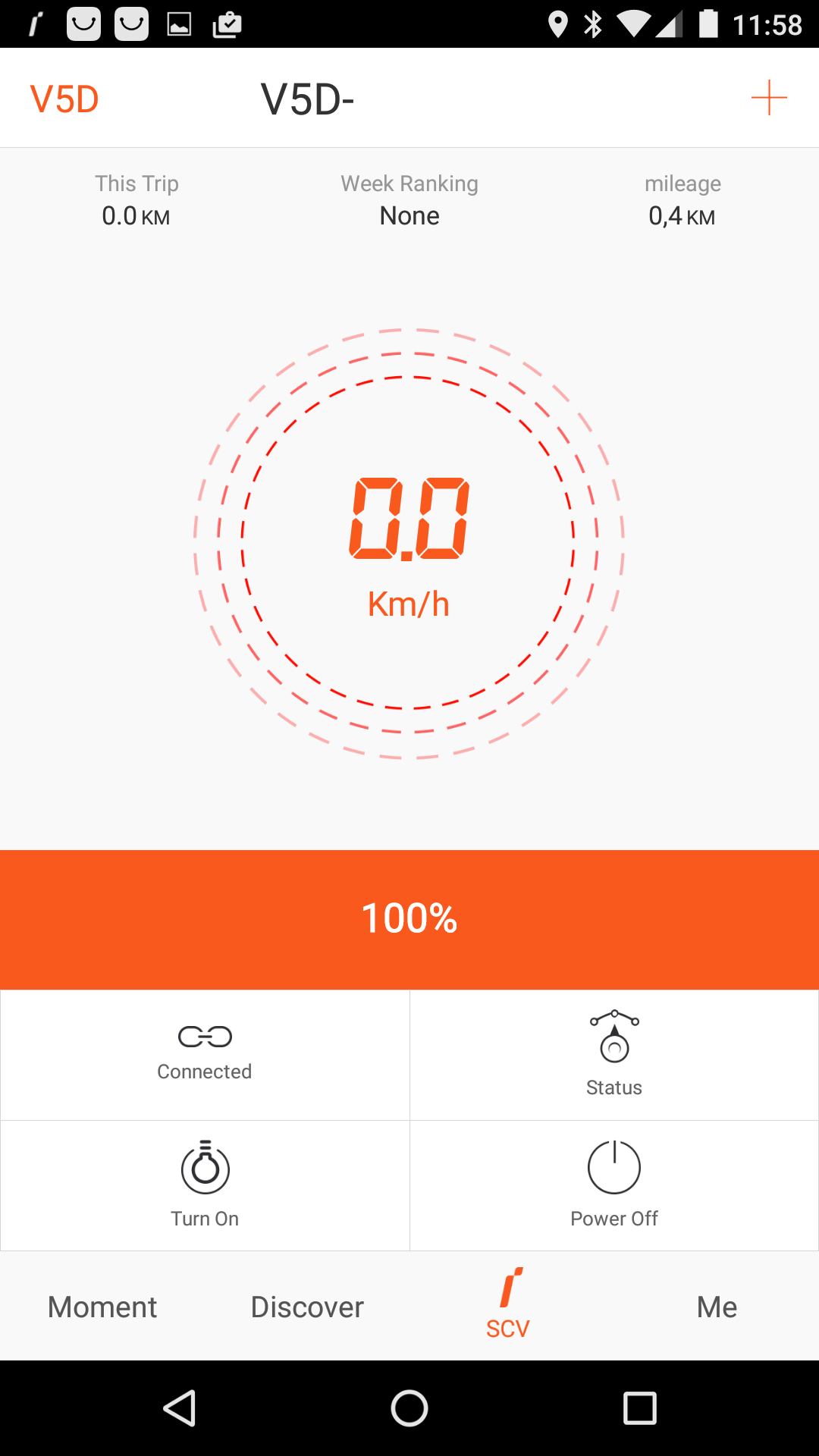Tap the plus icon to add a device
The width and height of the screenshot is (819, 1456).
pyautogui.click(x=769, y=98)
